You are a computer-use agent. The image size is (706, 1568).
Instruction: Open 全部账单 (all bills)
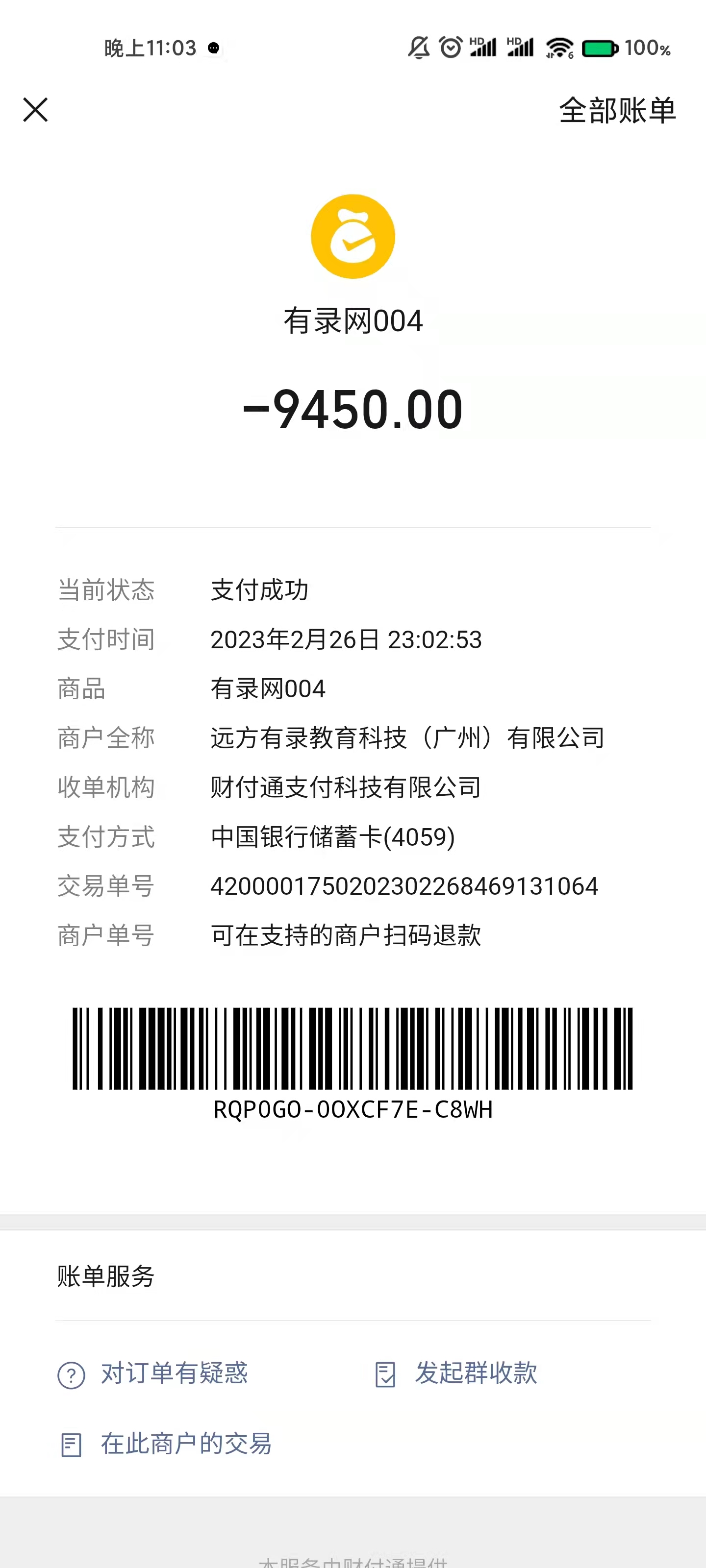617,111
